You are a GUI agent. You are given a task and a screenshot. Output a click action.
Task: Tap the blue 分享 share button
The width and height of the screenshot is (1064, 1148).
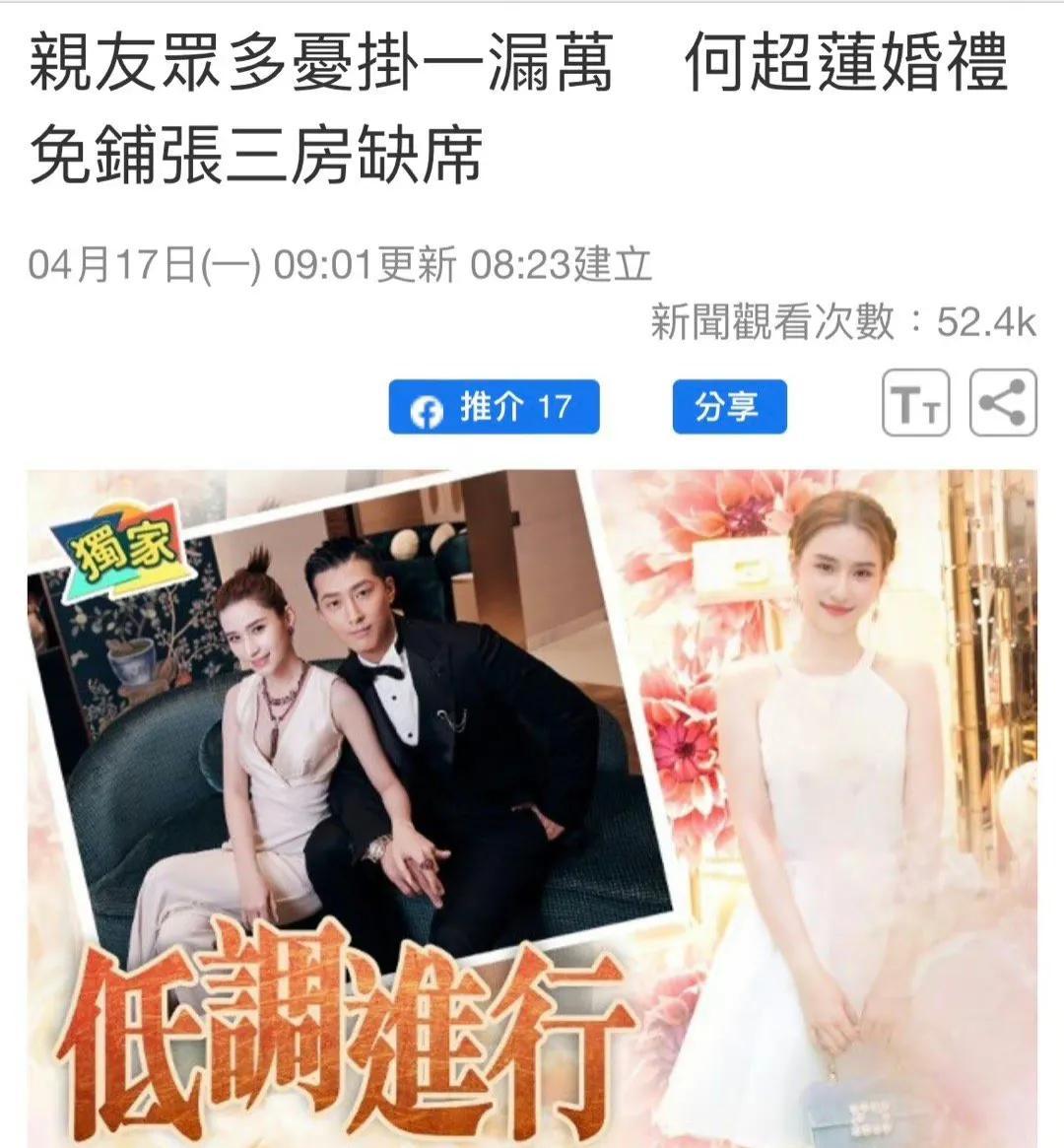click(x=729, y=407)
